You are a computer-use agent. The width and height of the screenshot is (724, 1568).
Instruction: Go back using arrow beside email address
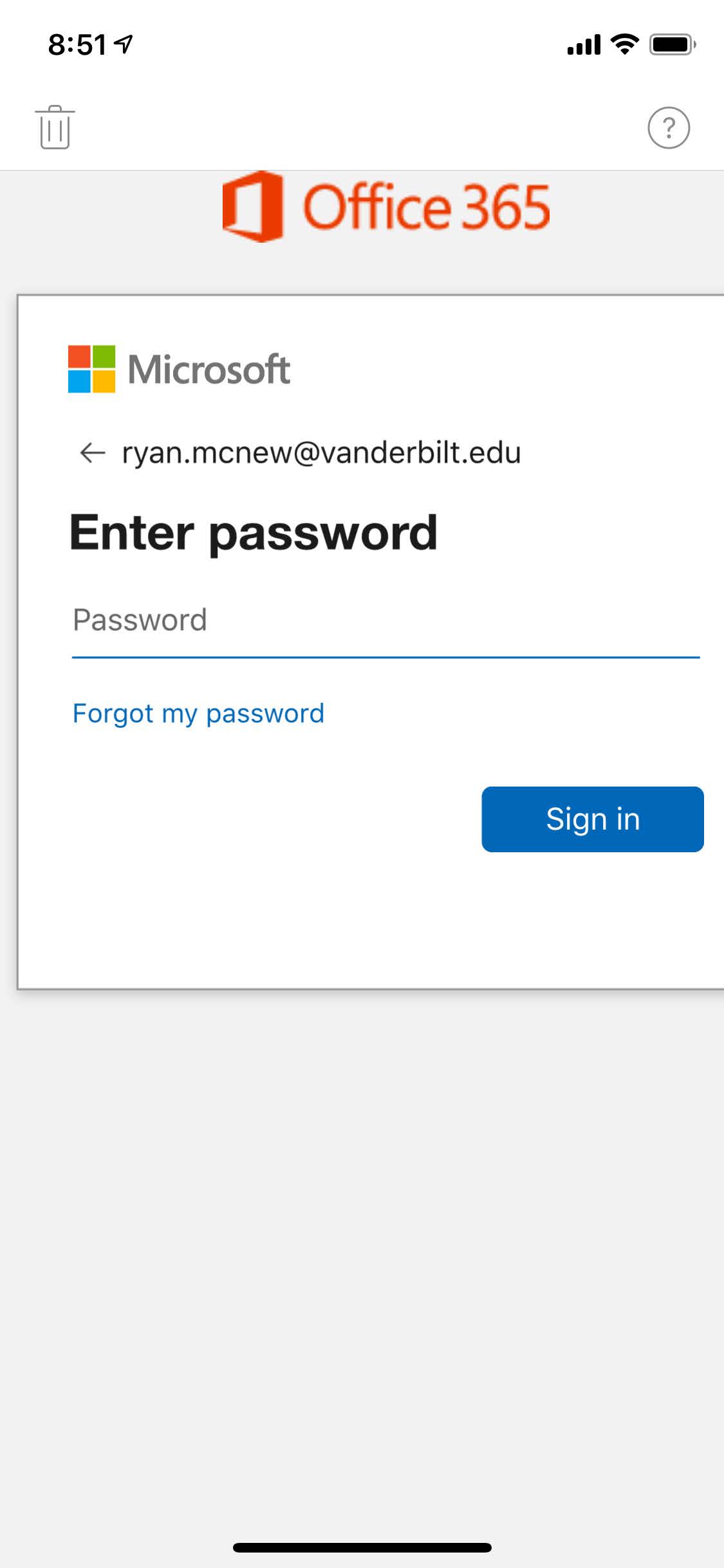click(x=92, y=453)
